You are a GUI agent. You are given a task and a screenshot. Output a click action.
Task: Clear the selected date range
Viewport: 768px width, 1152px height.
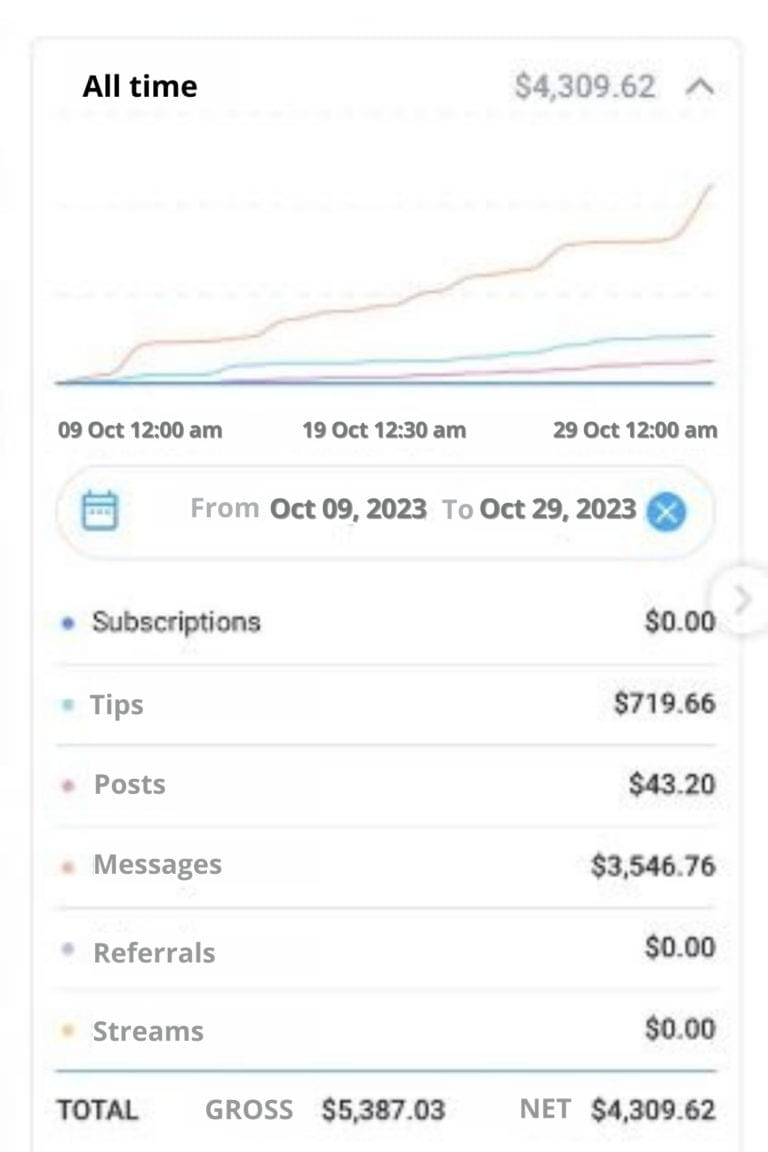coord(666,512)
